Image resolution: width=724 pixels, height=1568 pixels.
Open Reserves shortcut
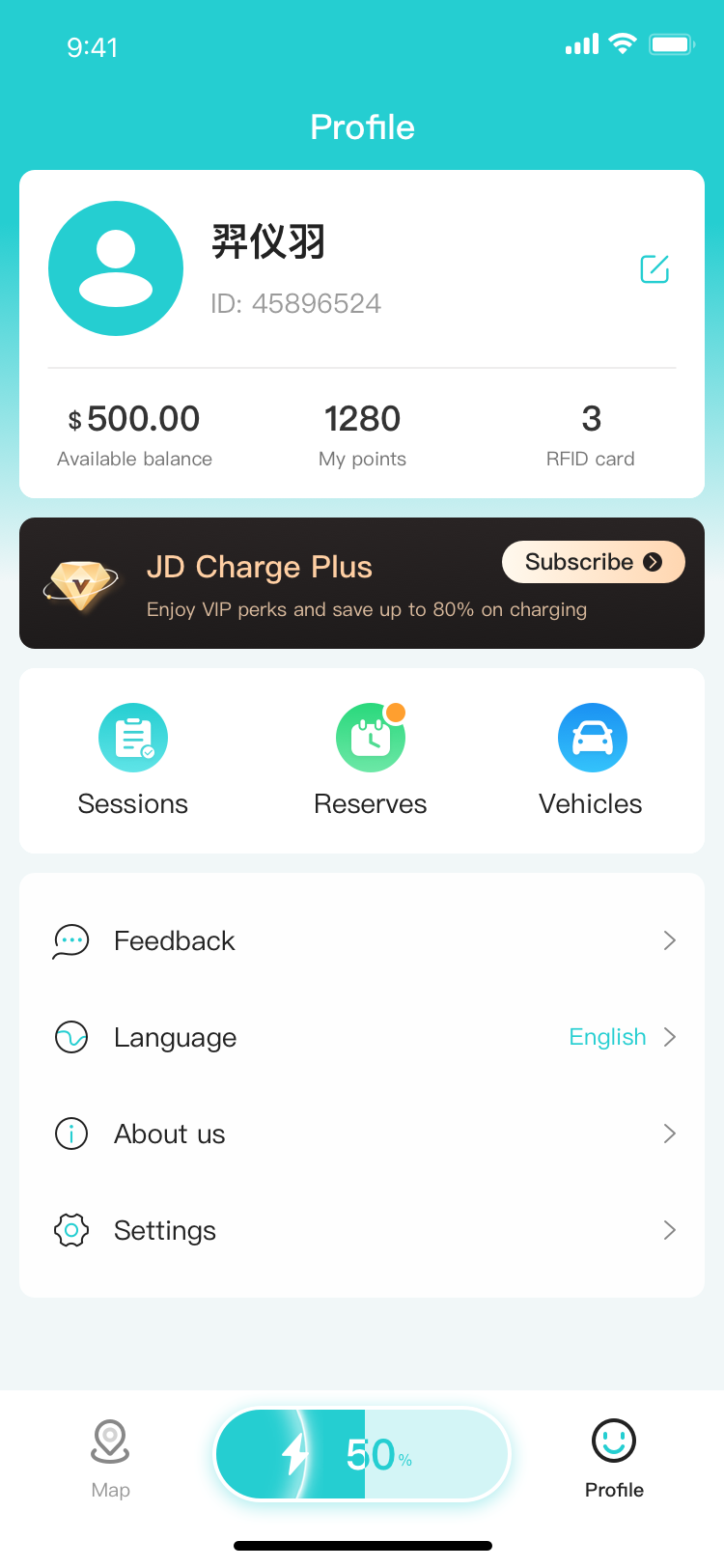click(371, 761)
